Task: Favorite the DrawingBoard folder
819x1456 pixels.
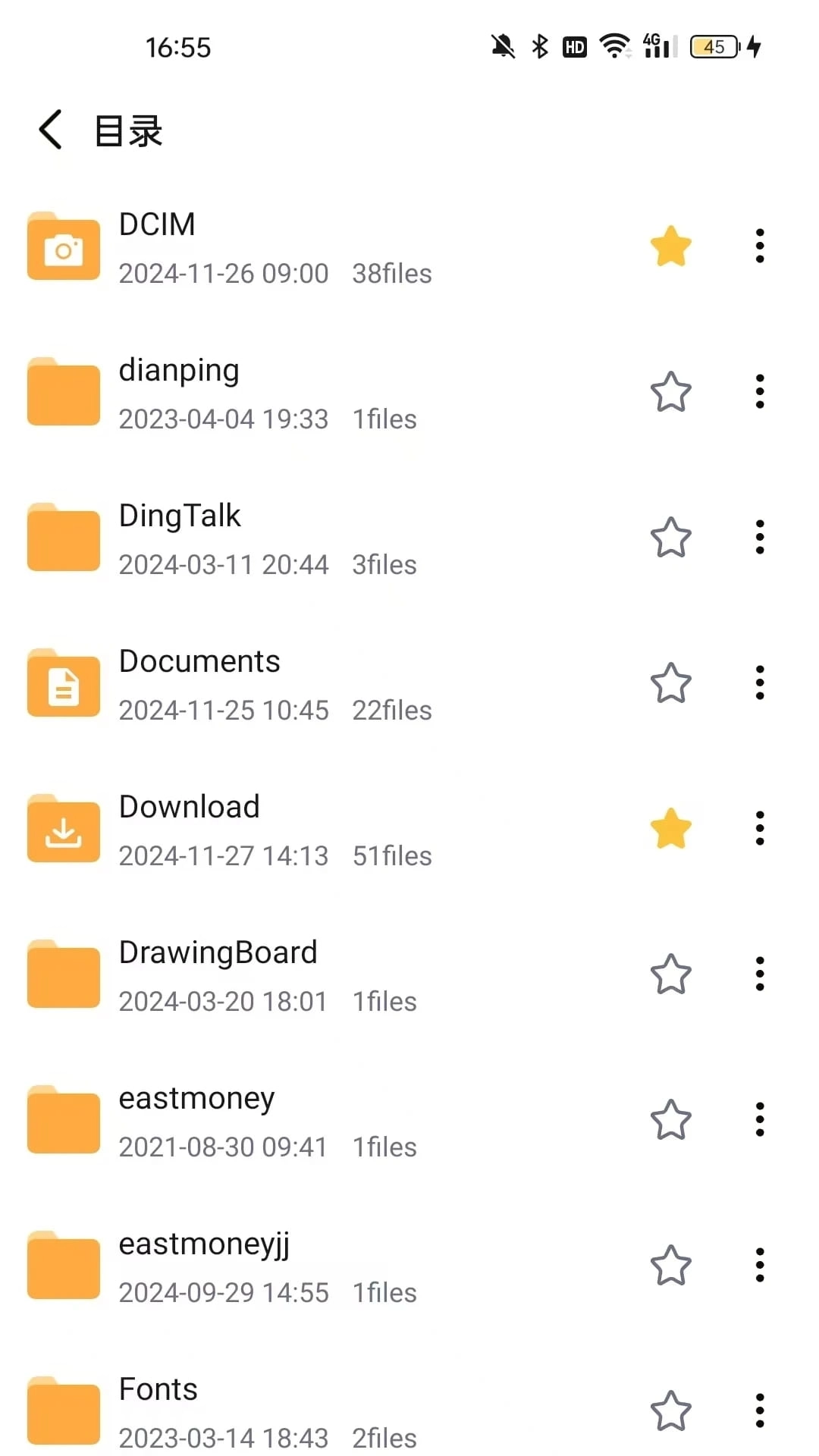Action: coord(671,974)
